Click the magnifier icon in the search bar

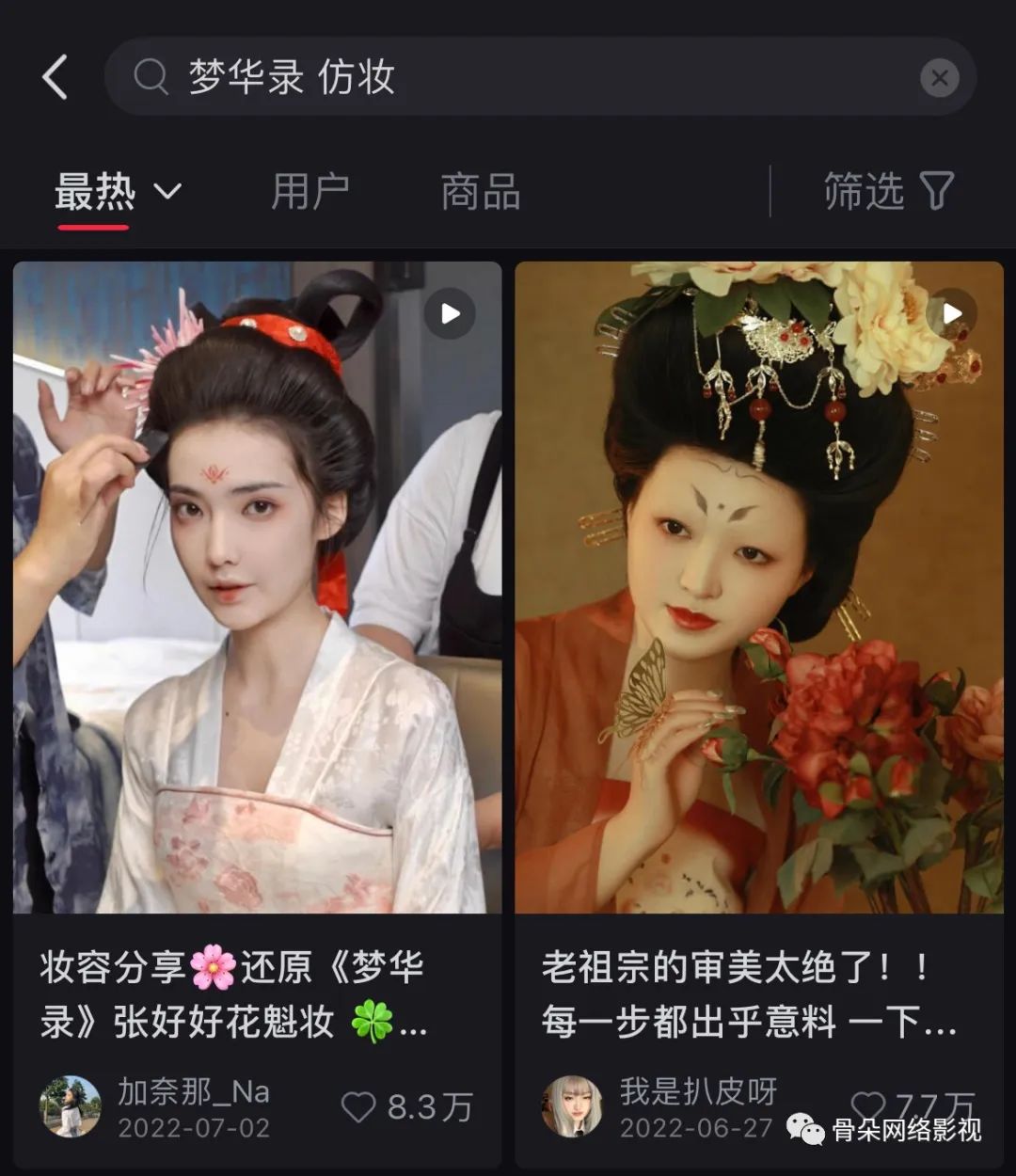tap(151, 77)
